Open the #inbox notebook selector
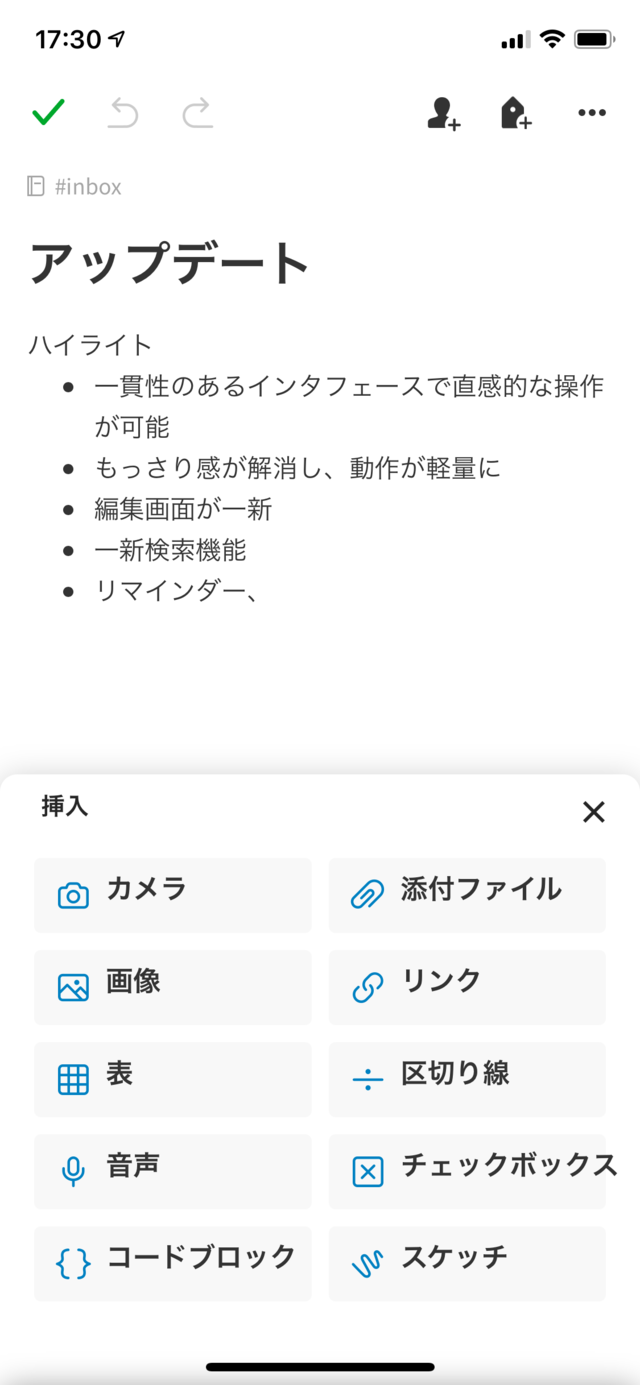 pos(75,186)
